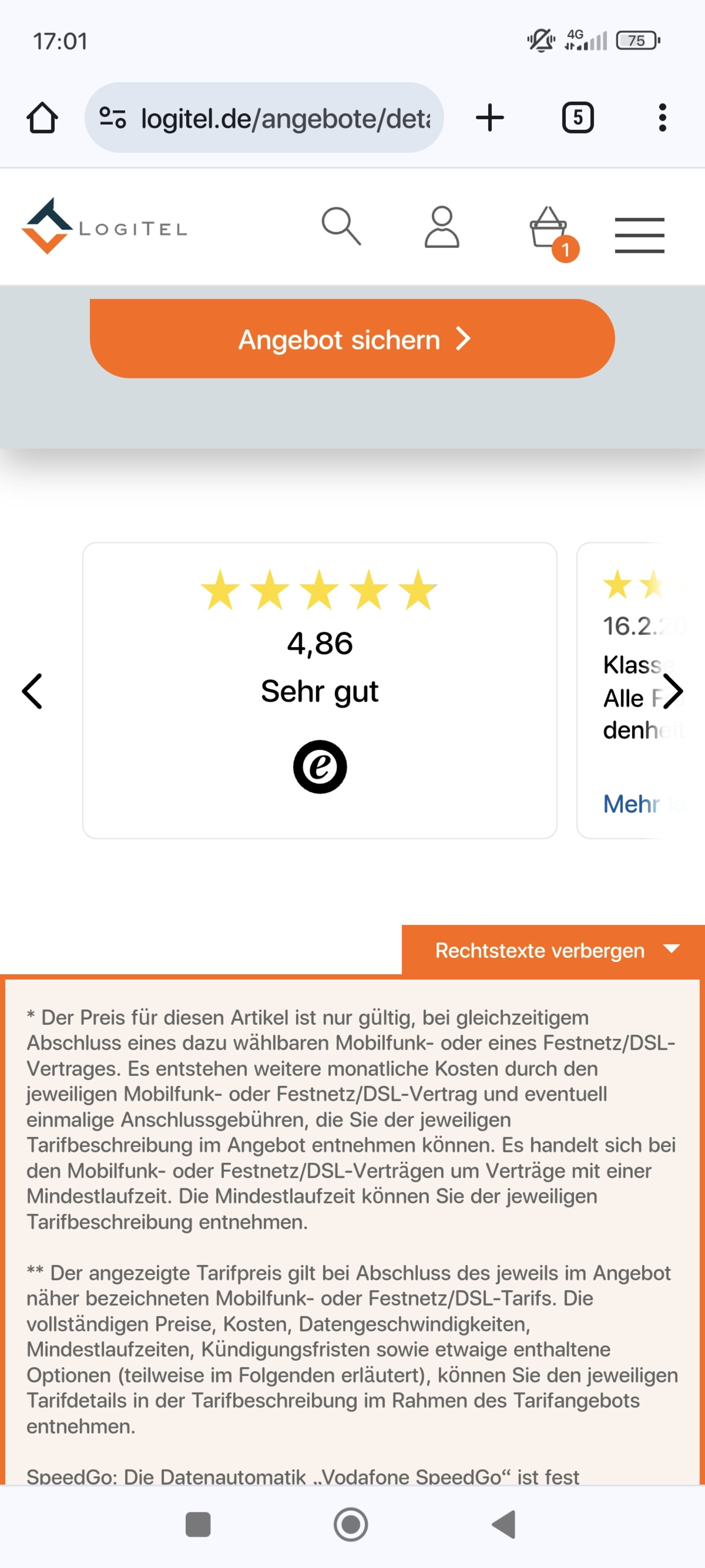Open the hamburger navigation menu
The height and width of the screenshot is (1568, 705).
point(639,235)
